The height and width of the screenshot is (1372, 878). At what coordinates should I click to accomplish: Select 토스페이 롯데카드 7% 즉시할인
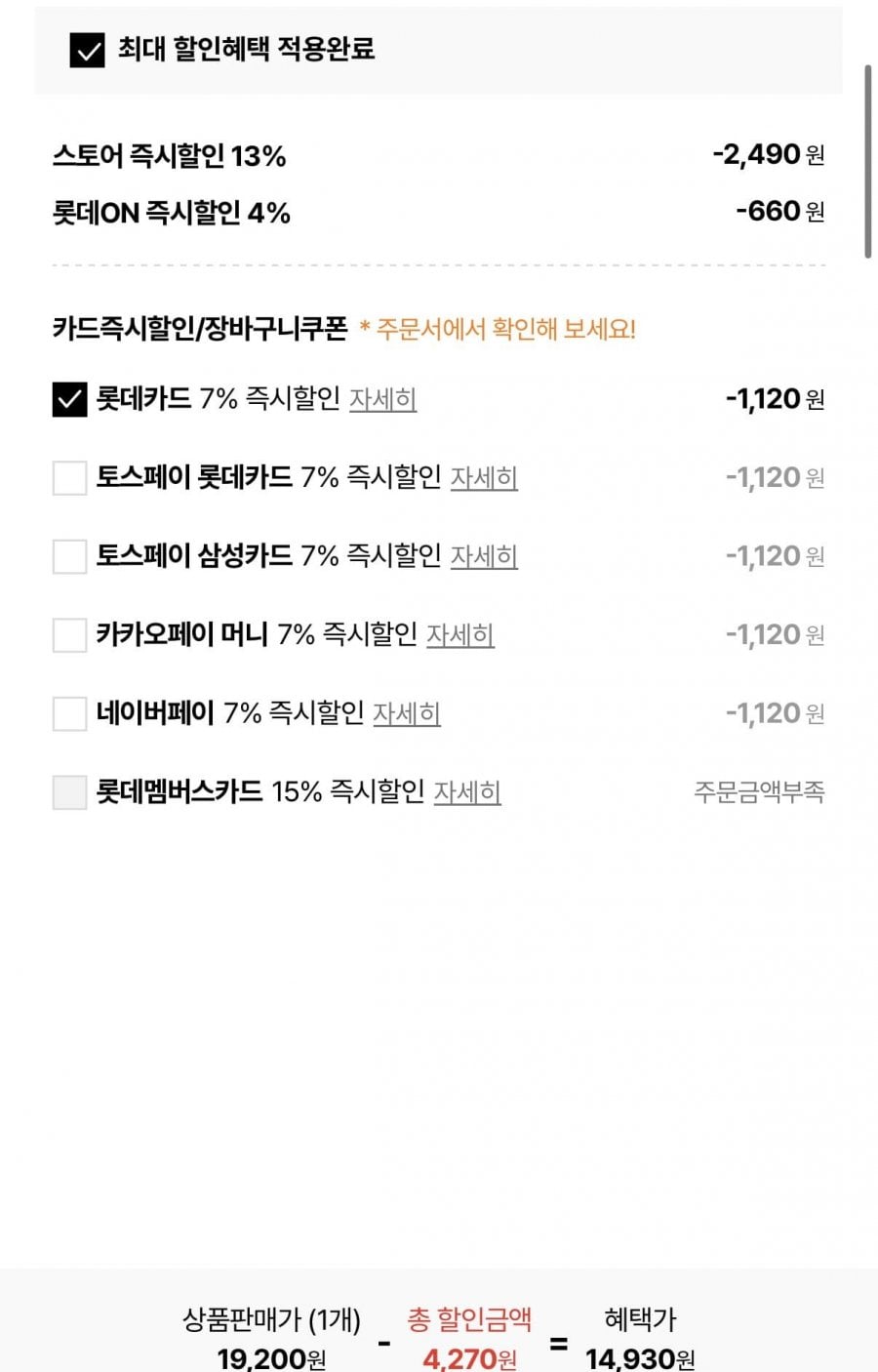[x=69, y=478]
